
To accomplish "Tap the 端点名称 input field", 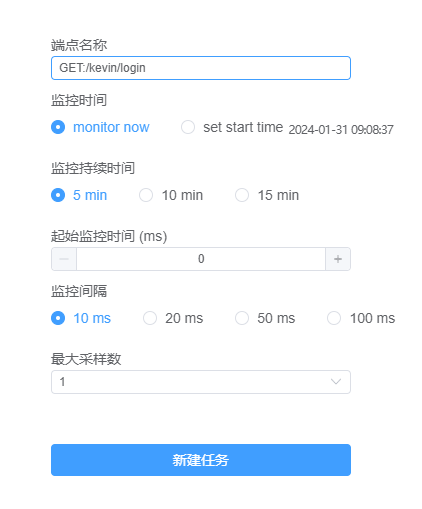I will 201,68.
